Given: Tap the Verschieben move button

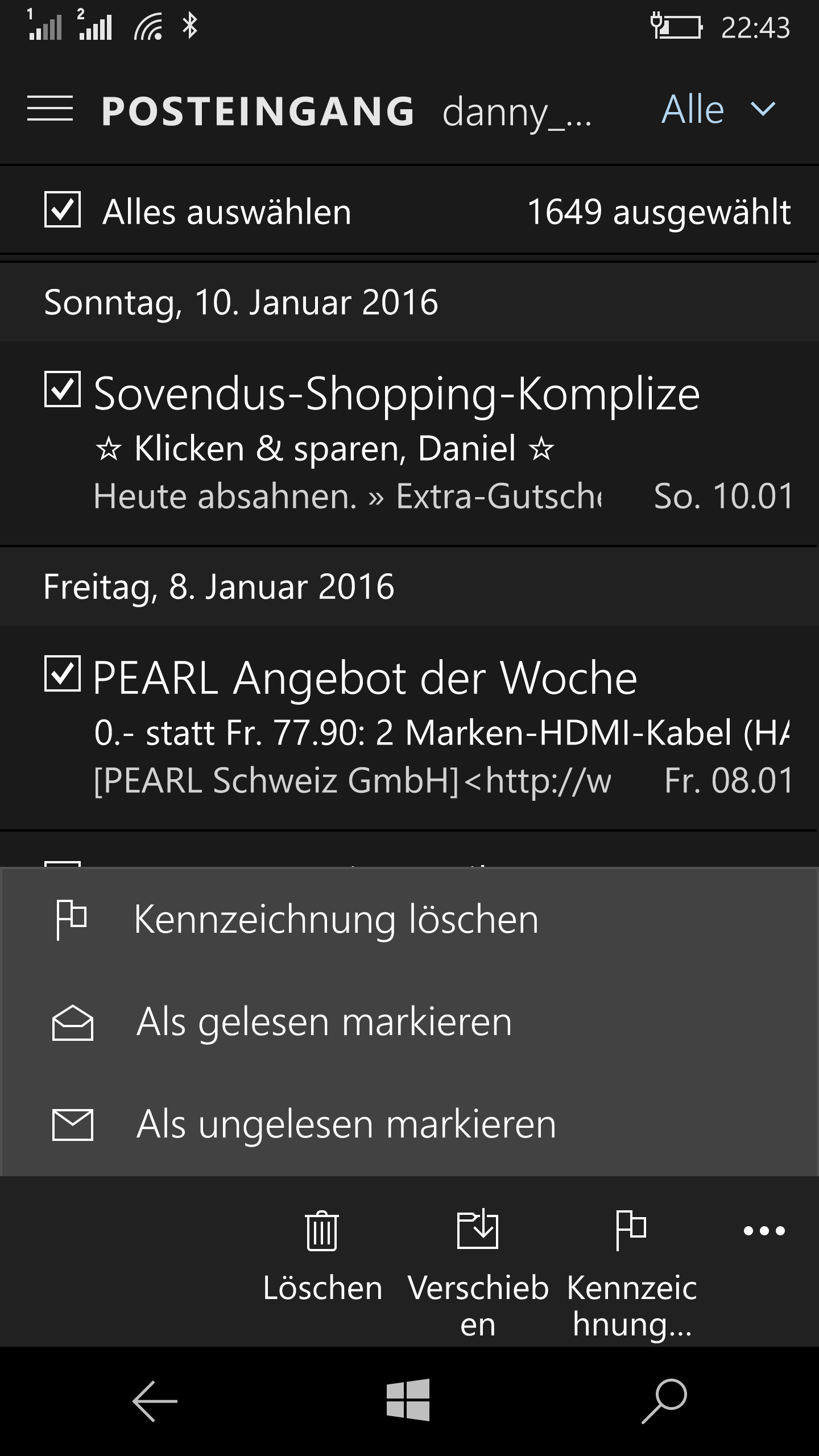Looking at the screenshot, I should [x=478, y=1271].
